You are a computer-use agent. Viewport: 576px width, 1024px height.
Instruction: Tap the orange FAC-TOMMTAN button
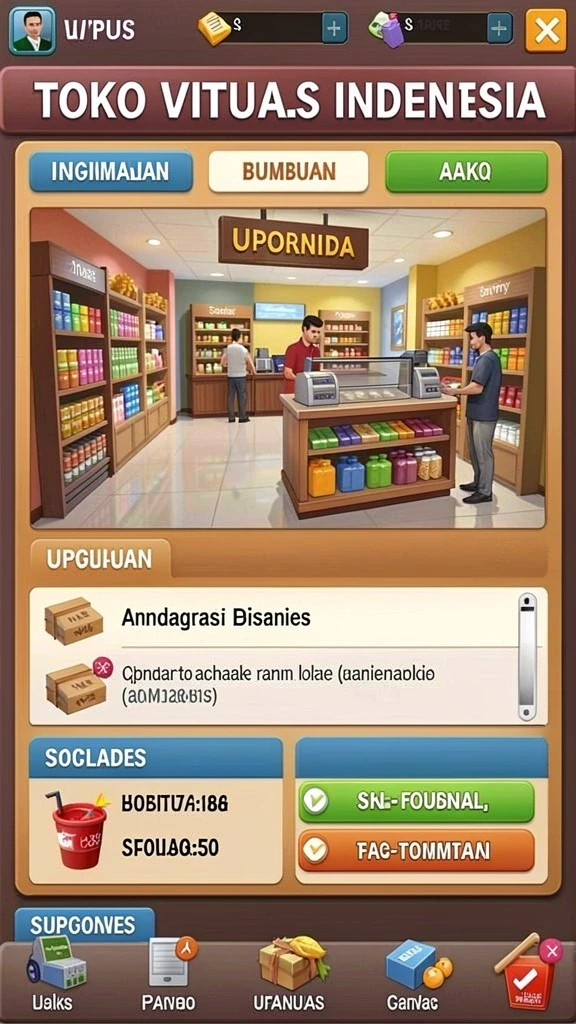[416, 850]
